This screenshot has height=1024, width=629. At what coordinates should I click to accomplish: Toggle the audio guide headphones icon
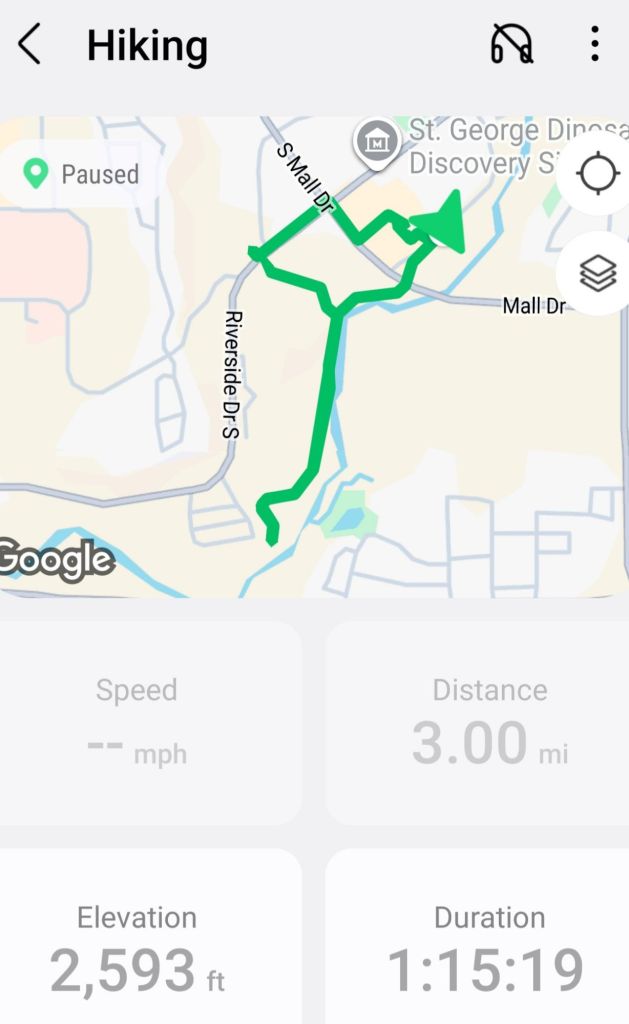[511, 45]
